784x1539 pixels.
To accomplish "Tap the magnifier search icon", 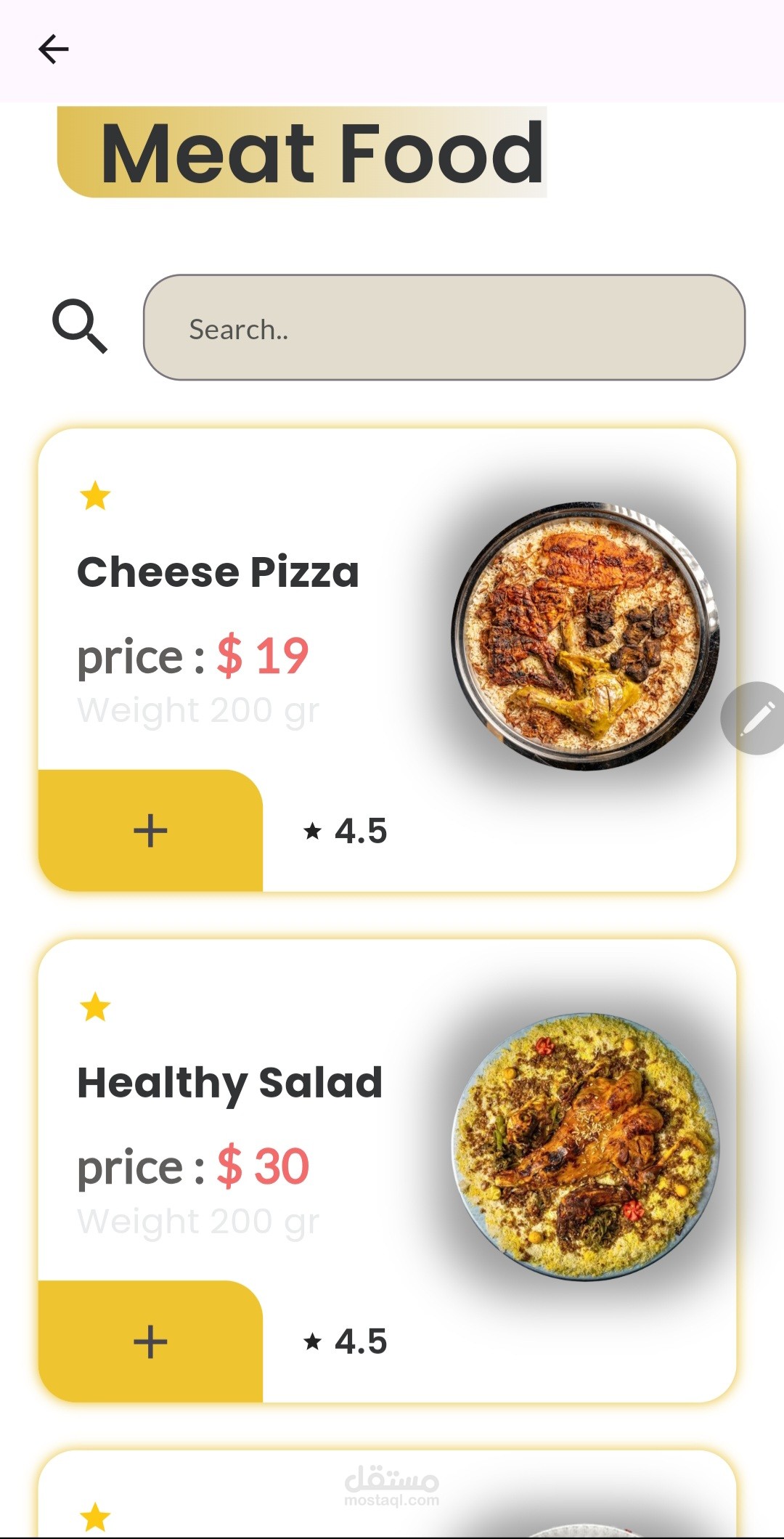I will coord(80,326).
